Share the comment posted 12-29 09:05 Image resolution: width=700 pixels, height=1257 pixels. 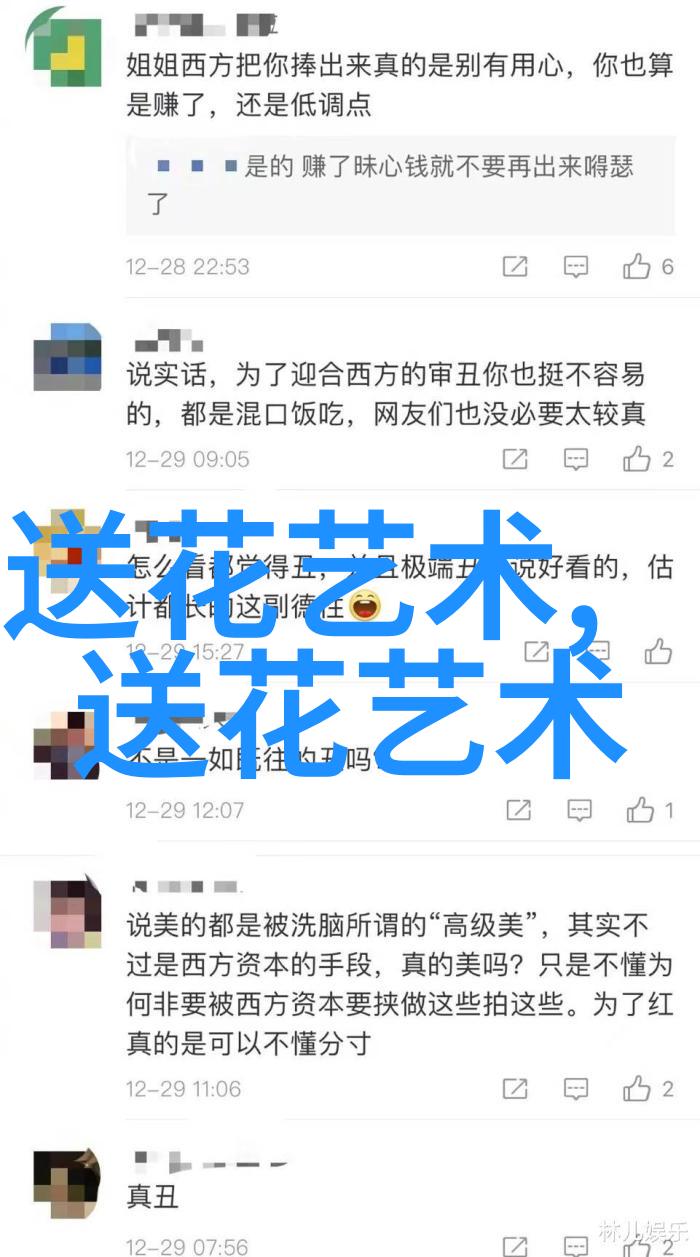coord(515,459)
